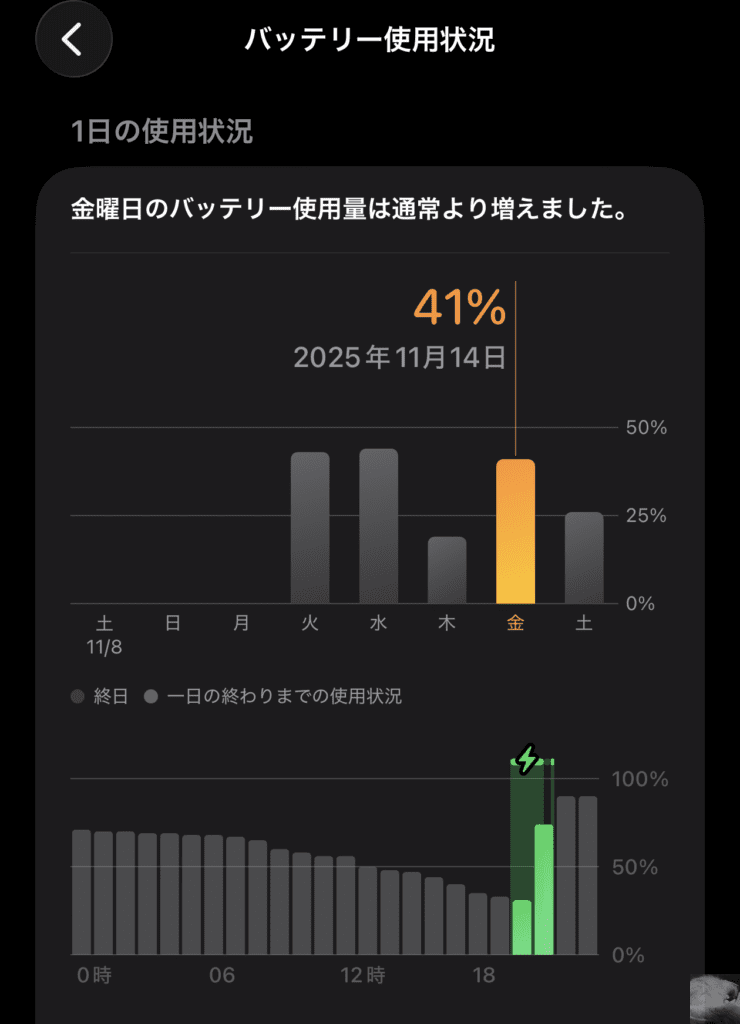Go back from バッテリー使用状況
The height and width of the screenshot is (1024, 740).
[73, 40]
